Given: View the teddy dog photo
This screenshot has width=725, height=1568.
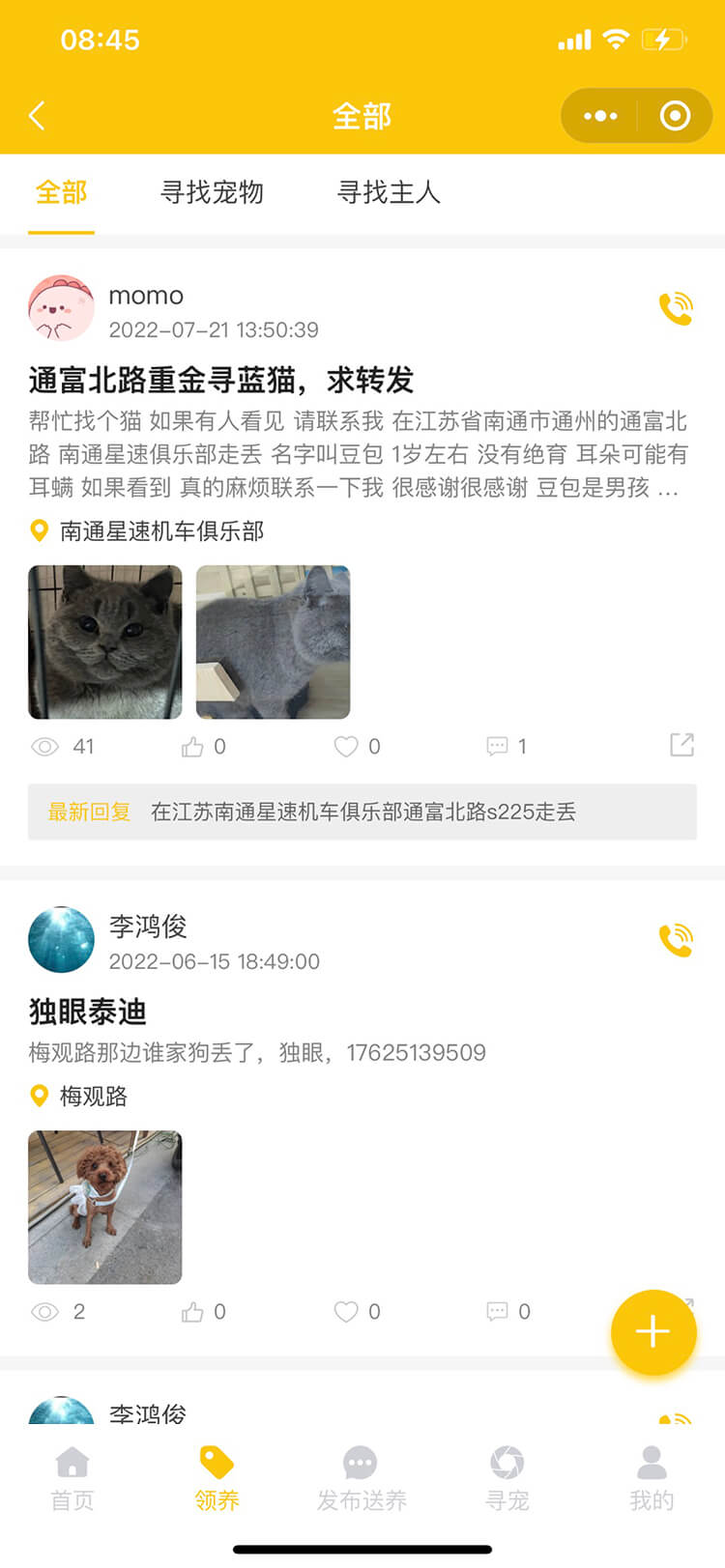Looking at the screenshot, I should 105,1207.
